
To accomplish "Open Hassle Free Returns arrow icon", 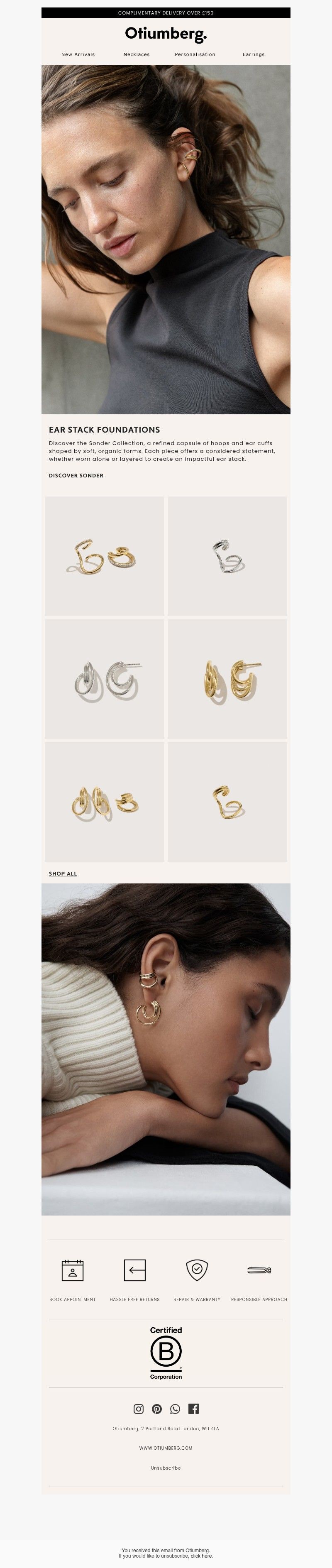I will pyautogui.click(x=134, y=1270).
